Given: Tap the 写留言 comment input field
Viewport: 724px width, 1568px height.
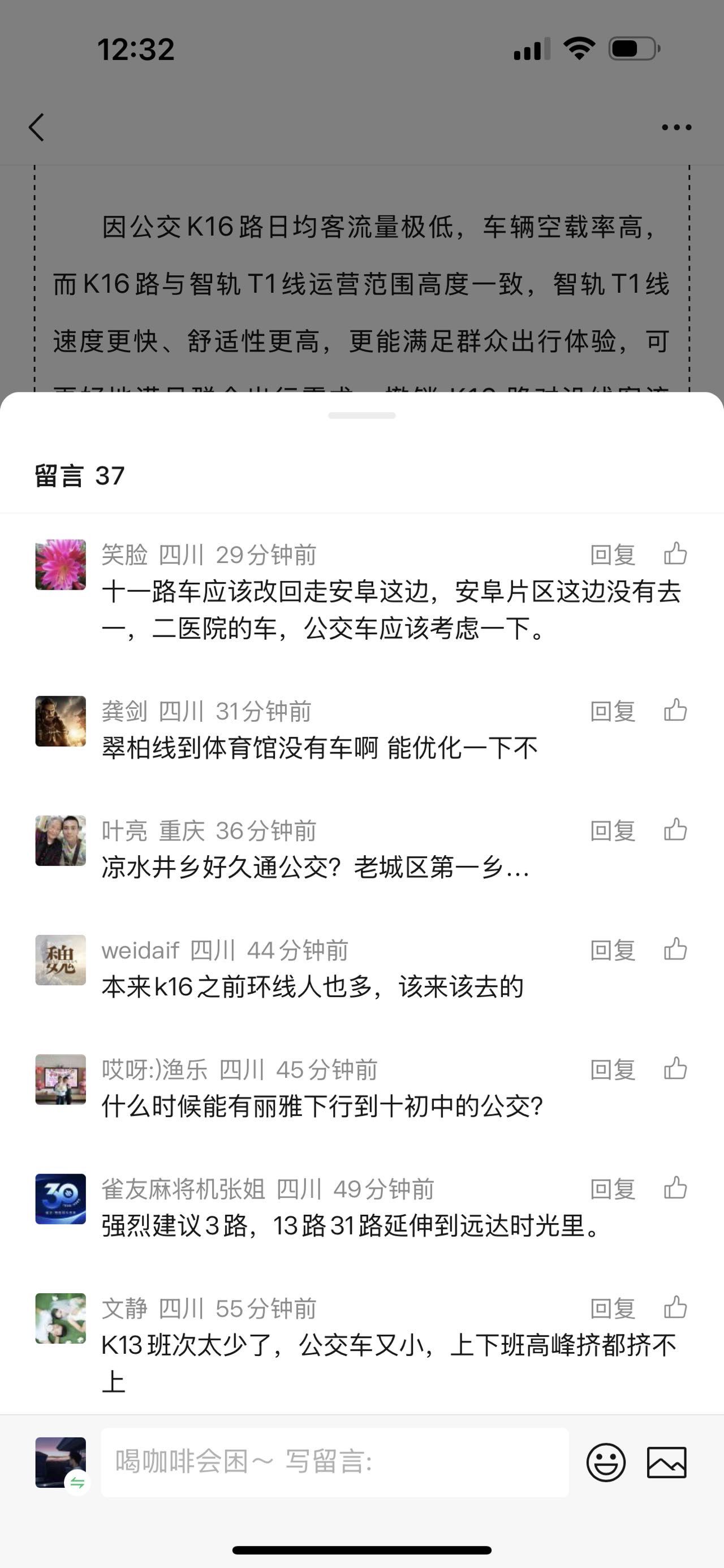Looking at the screenshot, I should (335, 1462).
